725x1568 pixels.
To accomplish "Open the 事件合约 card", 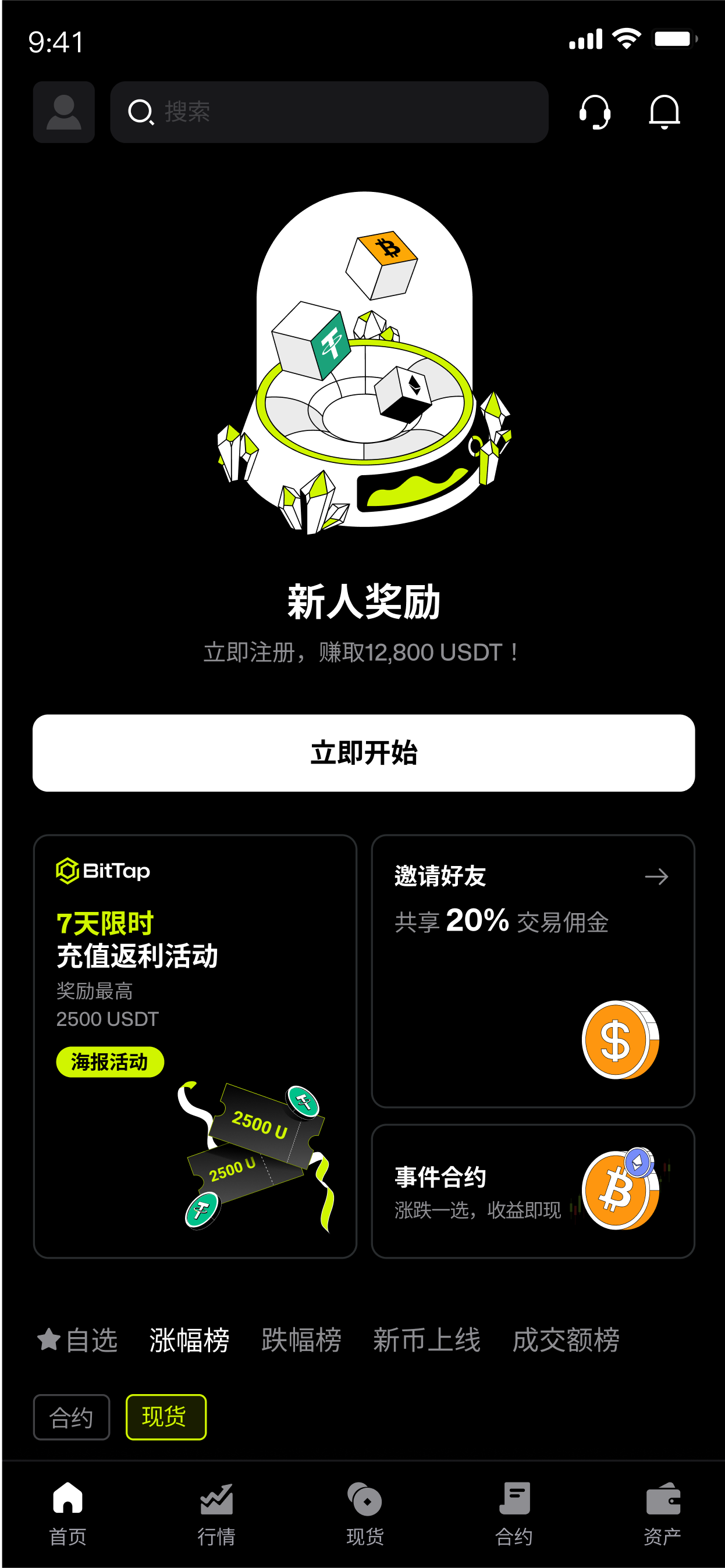I will [x=532, y=1190].
